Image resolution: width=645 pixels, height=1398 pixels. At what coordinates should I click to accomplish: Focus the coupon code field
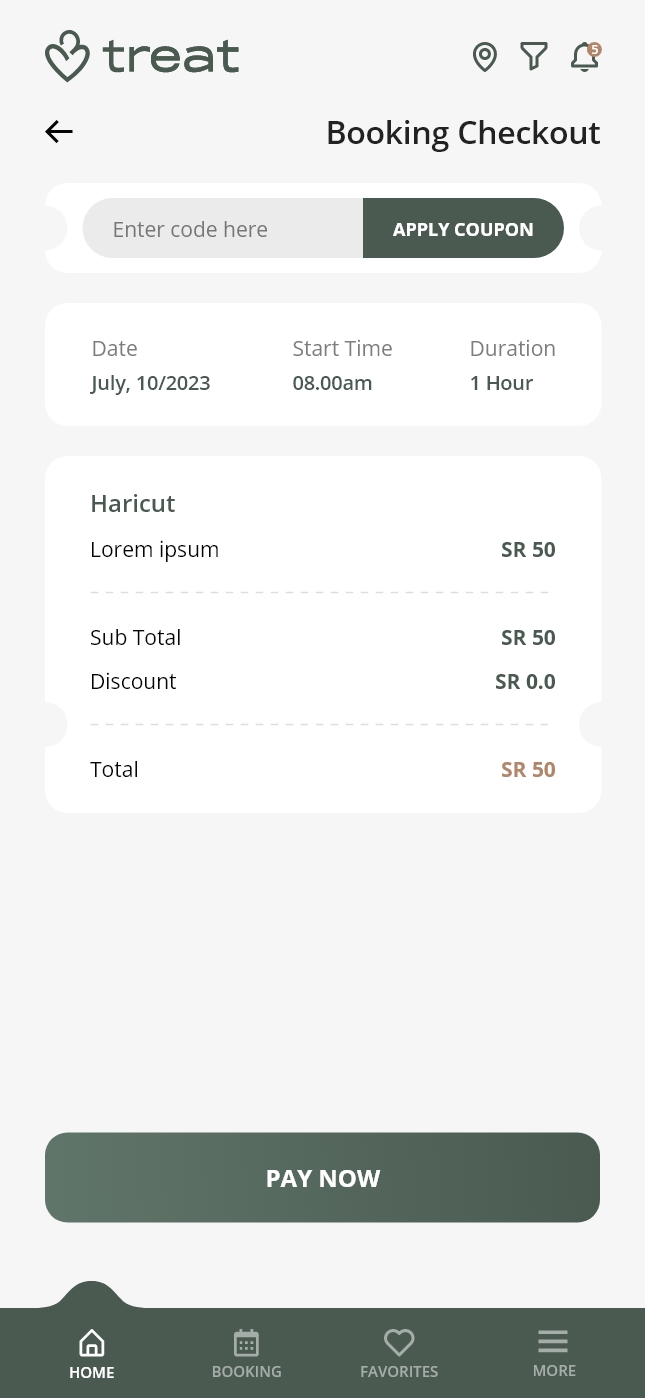(223, 229)
